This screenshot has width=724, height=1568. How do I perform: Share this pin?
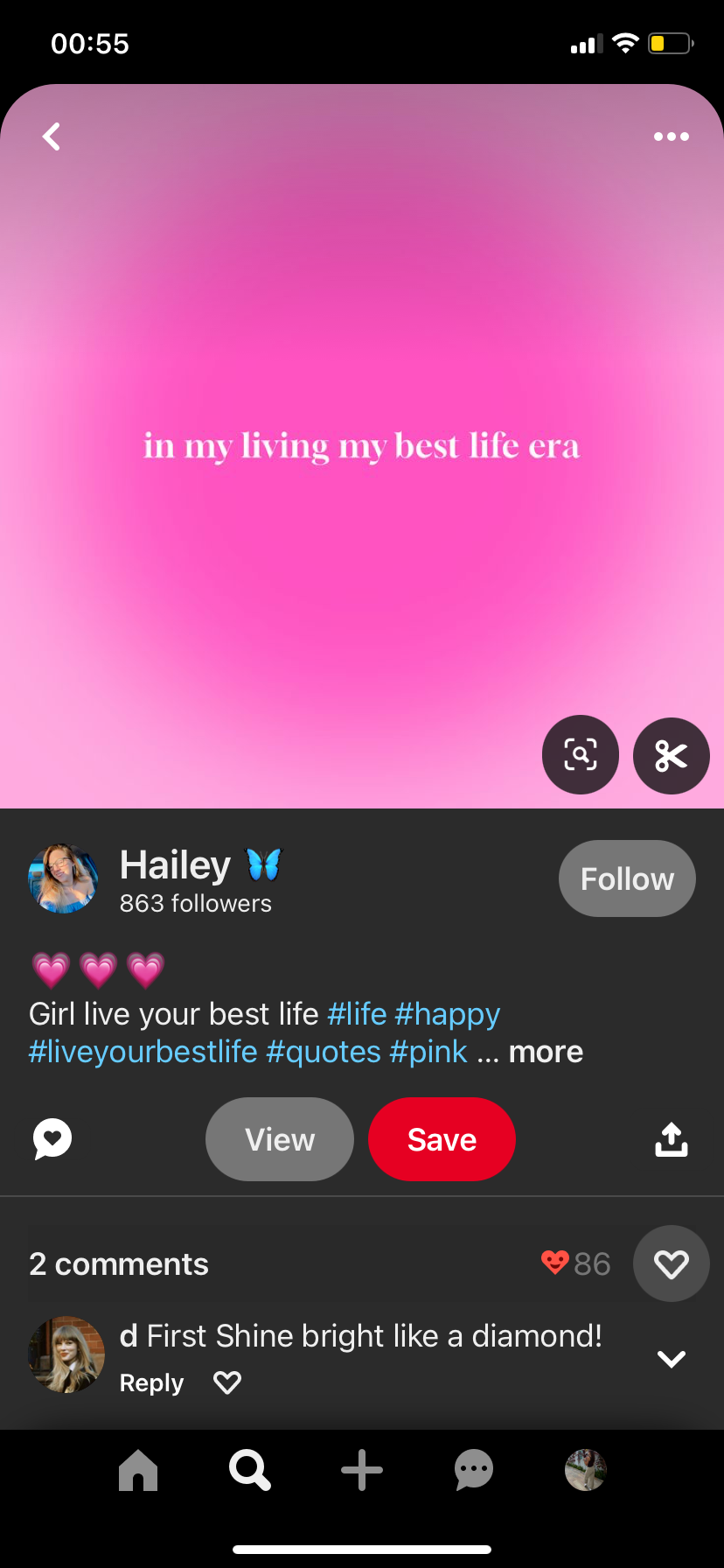click(x=671, y=1139)
